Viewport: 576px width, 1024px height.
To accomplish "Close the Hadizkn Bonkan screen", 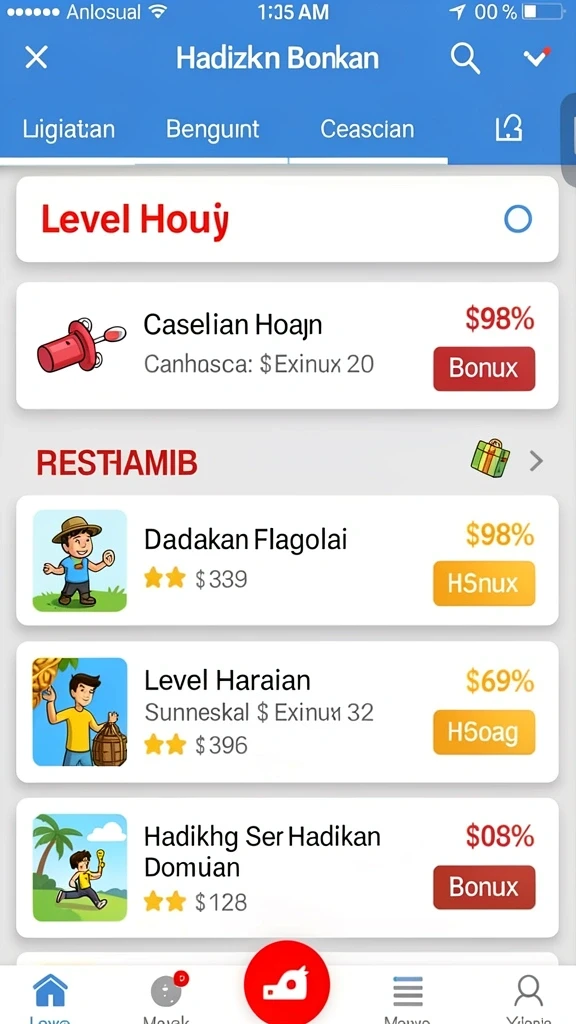I will 36,58.
